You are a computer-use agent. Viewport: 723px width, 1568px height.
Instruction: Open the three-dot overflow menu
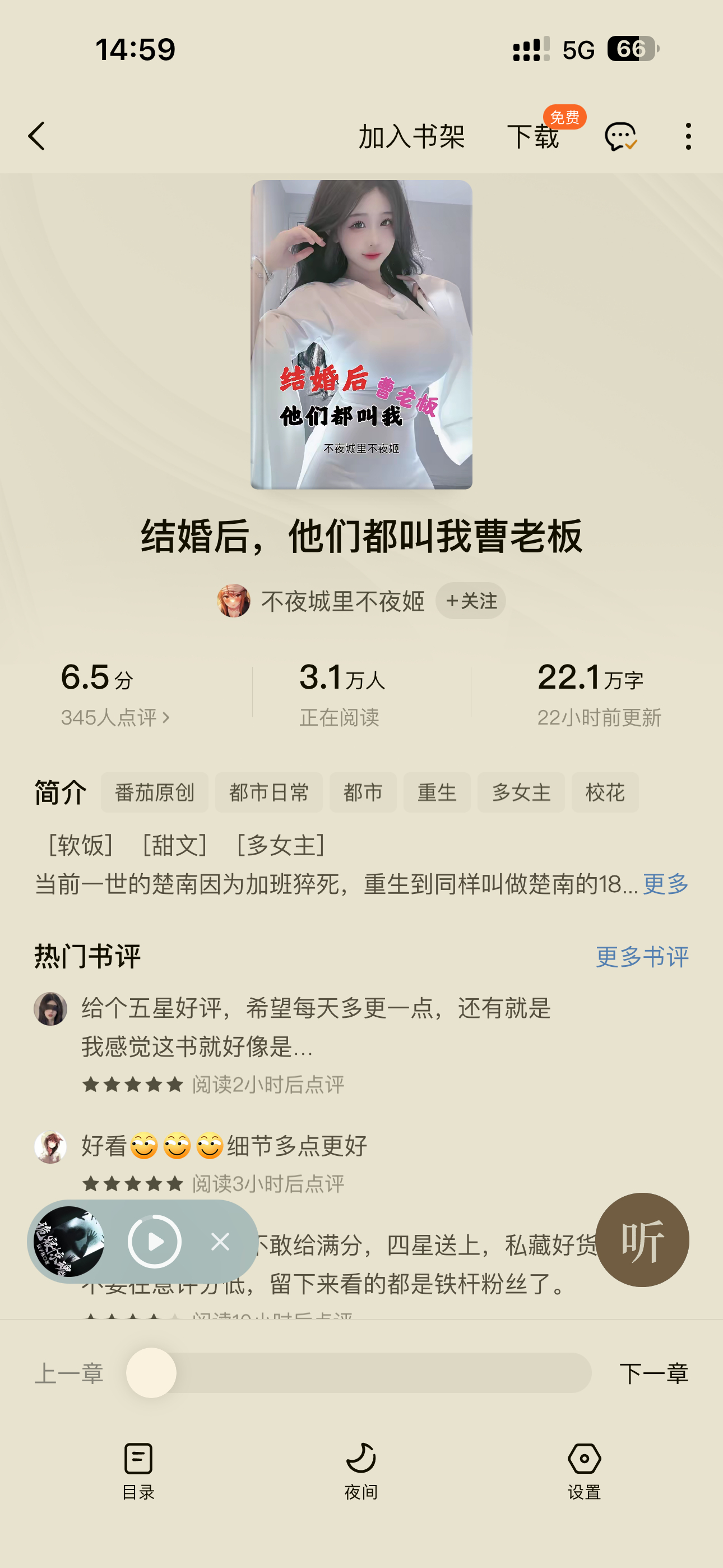[x=688, y=136]
